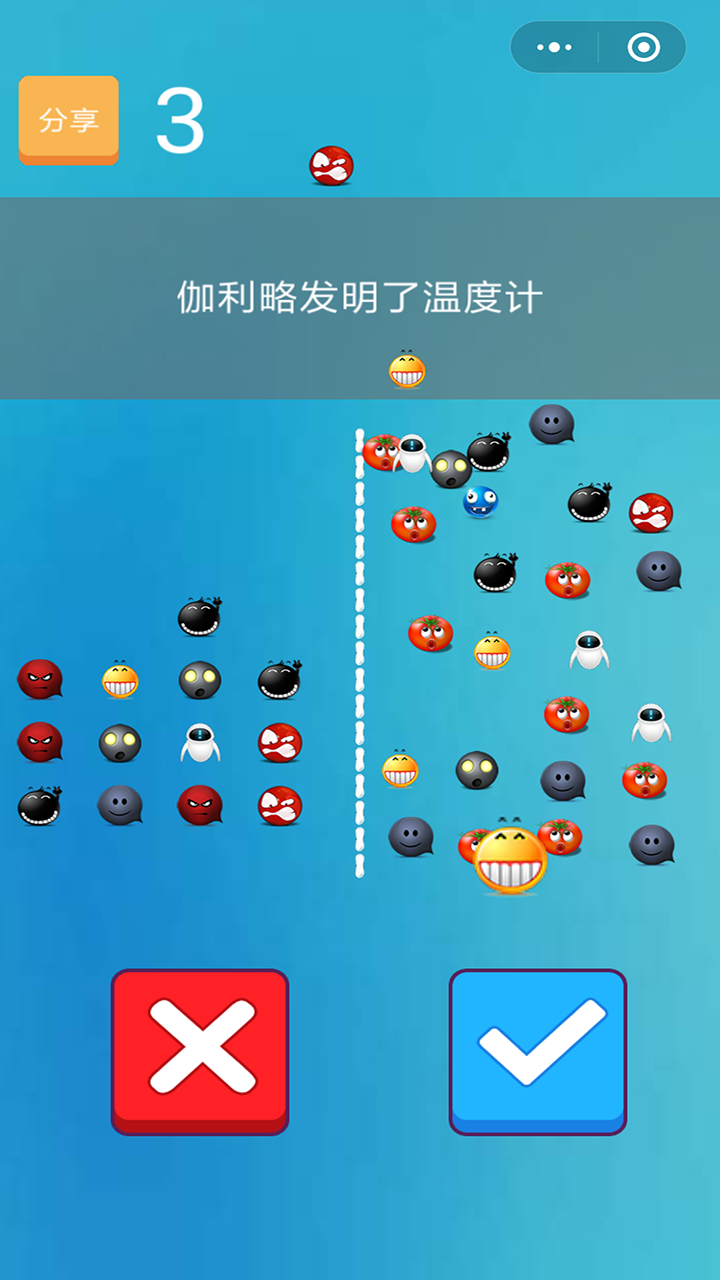Screen dimensions: 720x1280
Task: Close the mini program with the circle icon
Action: pyautogui.click(x=643, y=47)
